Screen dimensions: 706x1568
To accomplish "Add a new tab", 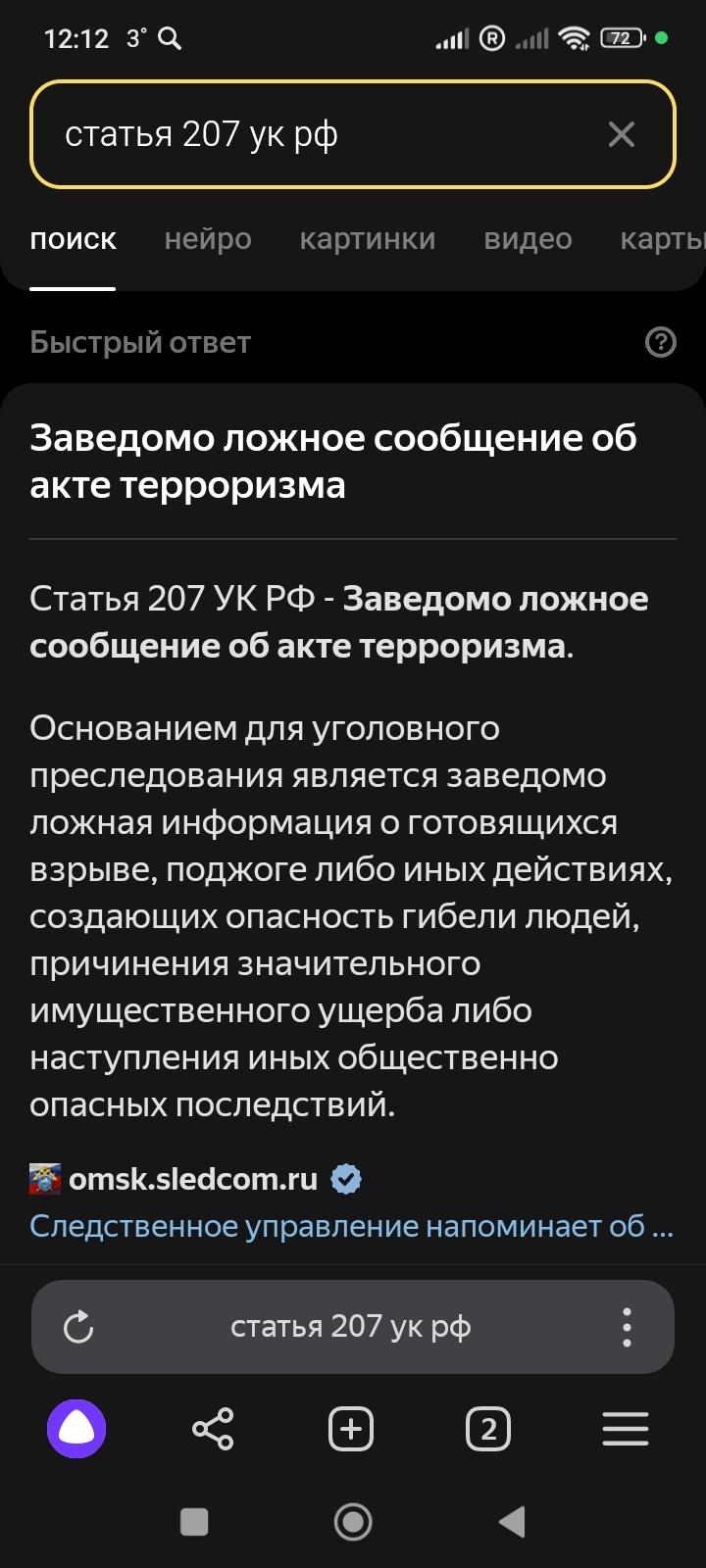I will coord(351,1429).
